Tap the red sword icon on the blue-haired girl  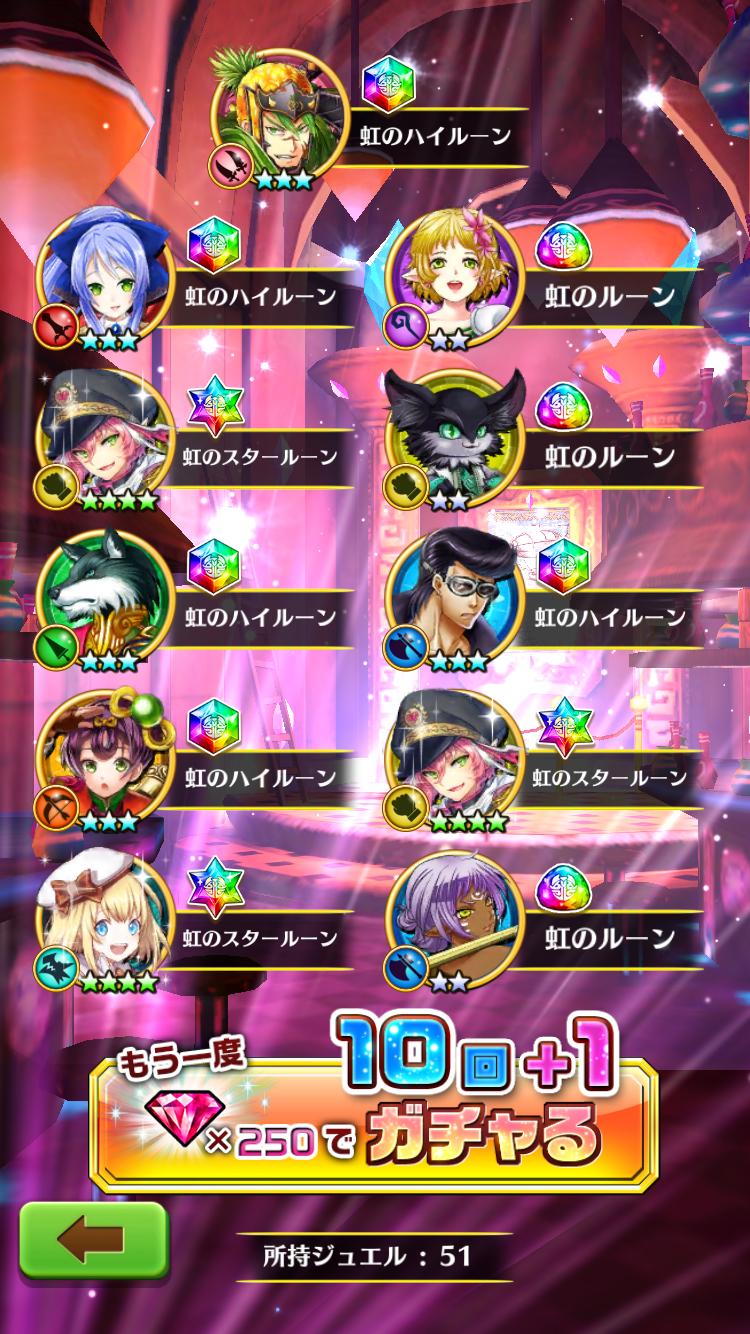point(57,322)
